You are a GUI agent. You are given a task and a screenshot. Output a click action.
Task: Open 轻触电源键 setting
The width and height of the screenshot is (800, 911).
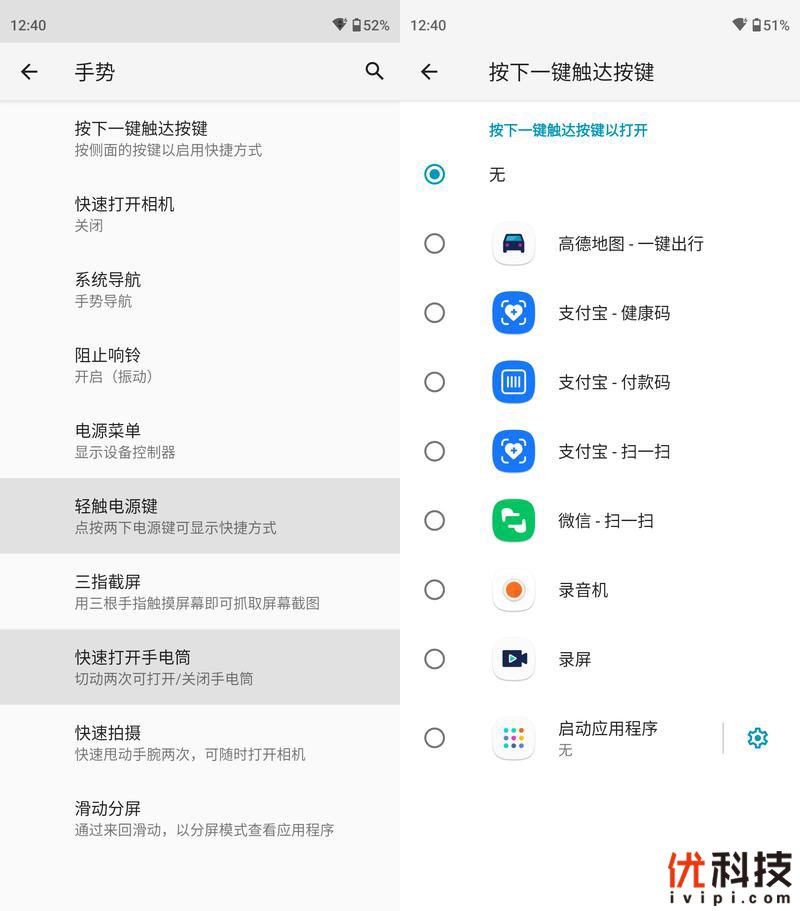(200, 516)
